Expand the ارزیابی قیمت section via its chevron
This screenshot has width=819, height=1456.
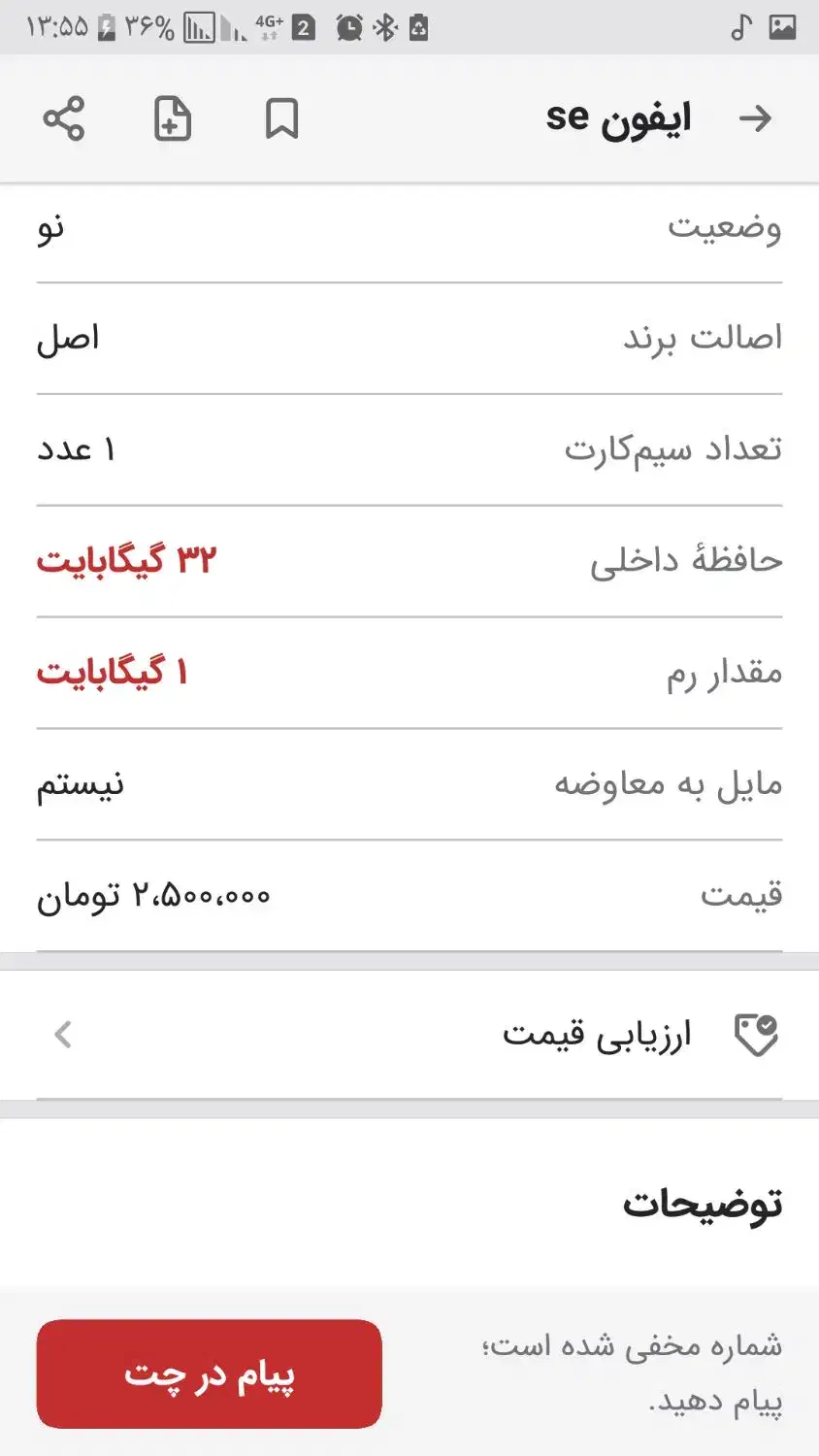coord(62,1035)
